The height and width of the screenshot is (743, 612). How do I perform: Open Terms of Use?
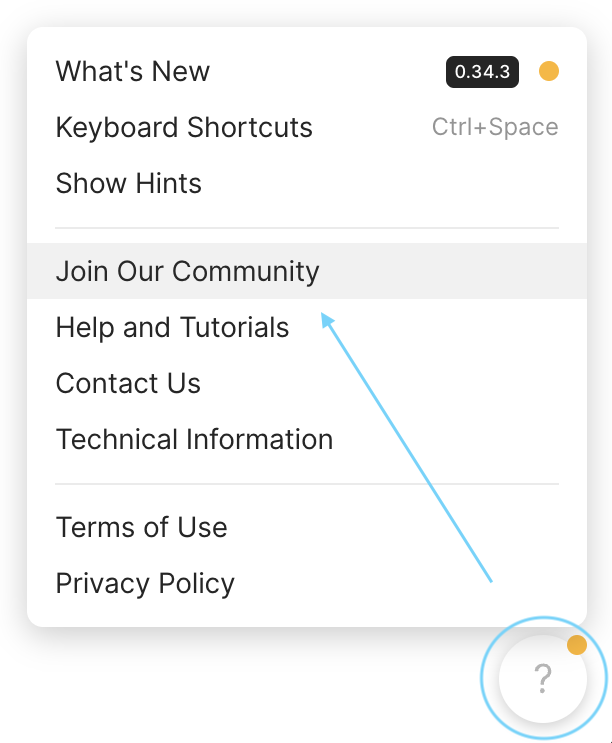[141, 528]
